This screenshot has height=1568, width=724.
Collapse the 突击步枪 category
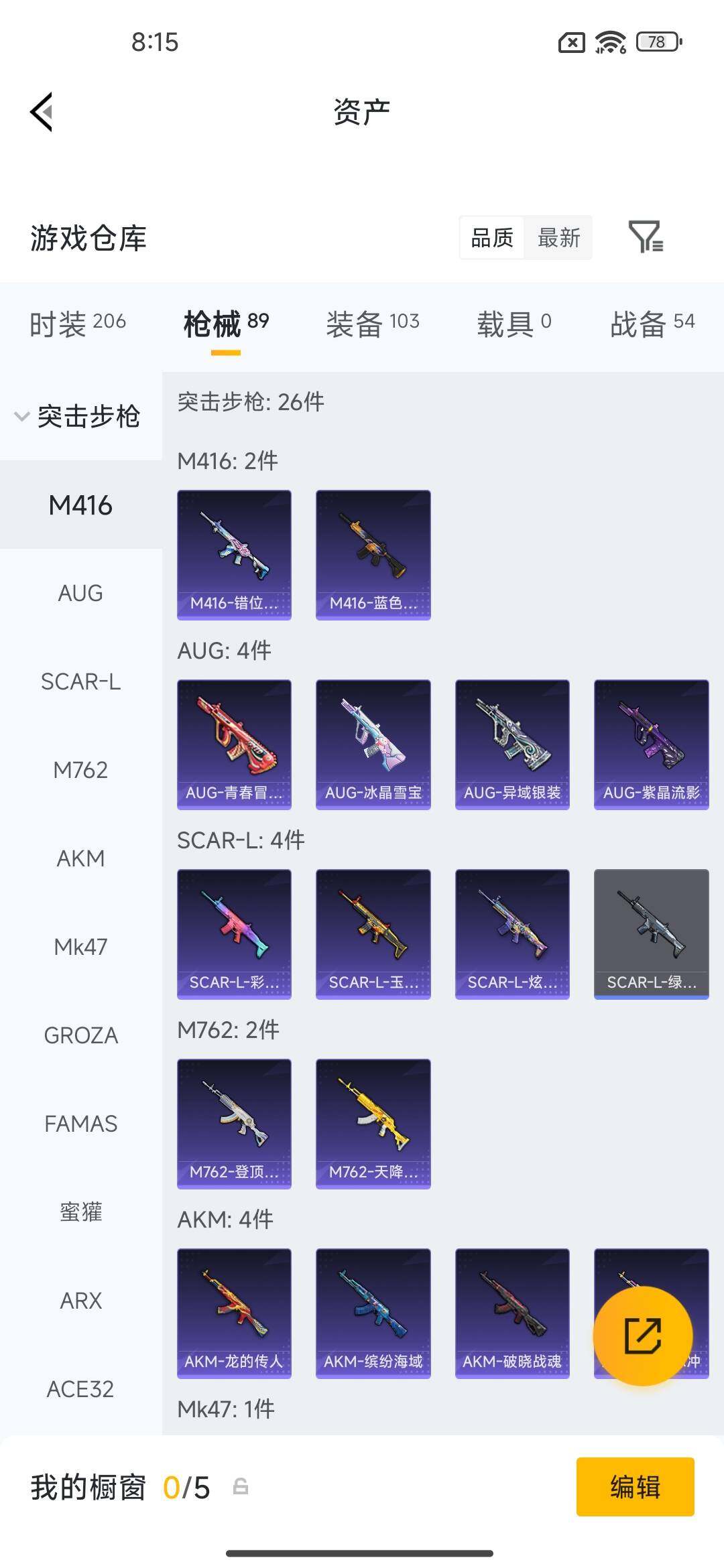point(78,416)
